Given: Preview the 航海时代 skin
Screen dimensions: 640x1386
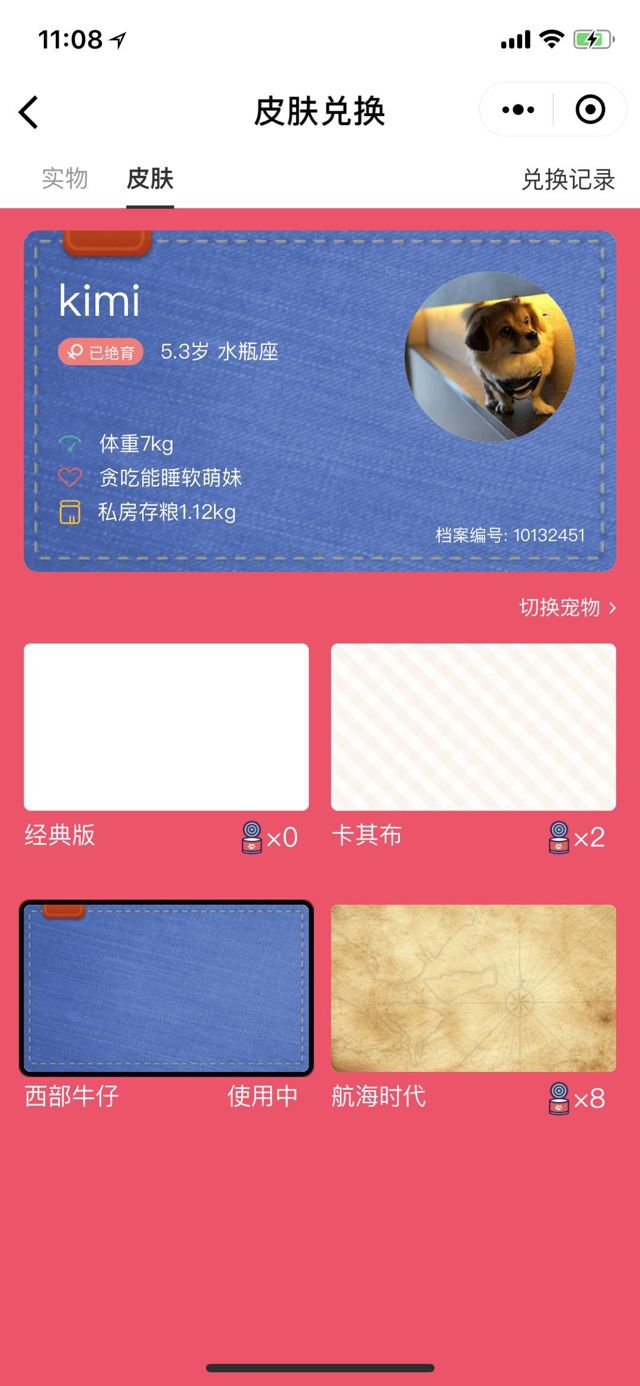Looking at the screenshot, I should 473,988.
